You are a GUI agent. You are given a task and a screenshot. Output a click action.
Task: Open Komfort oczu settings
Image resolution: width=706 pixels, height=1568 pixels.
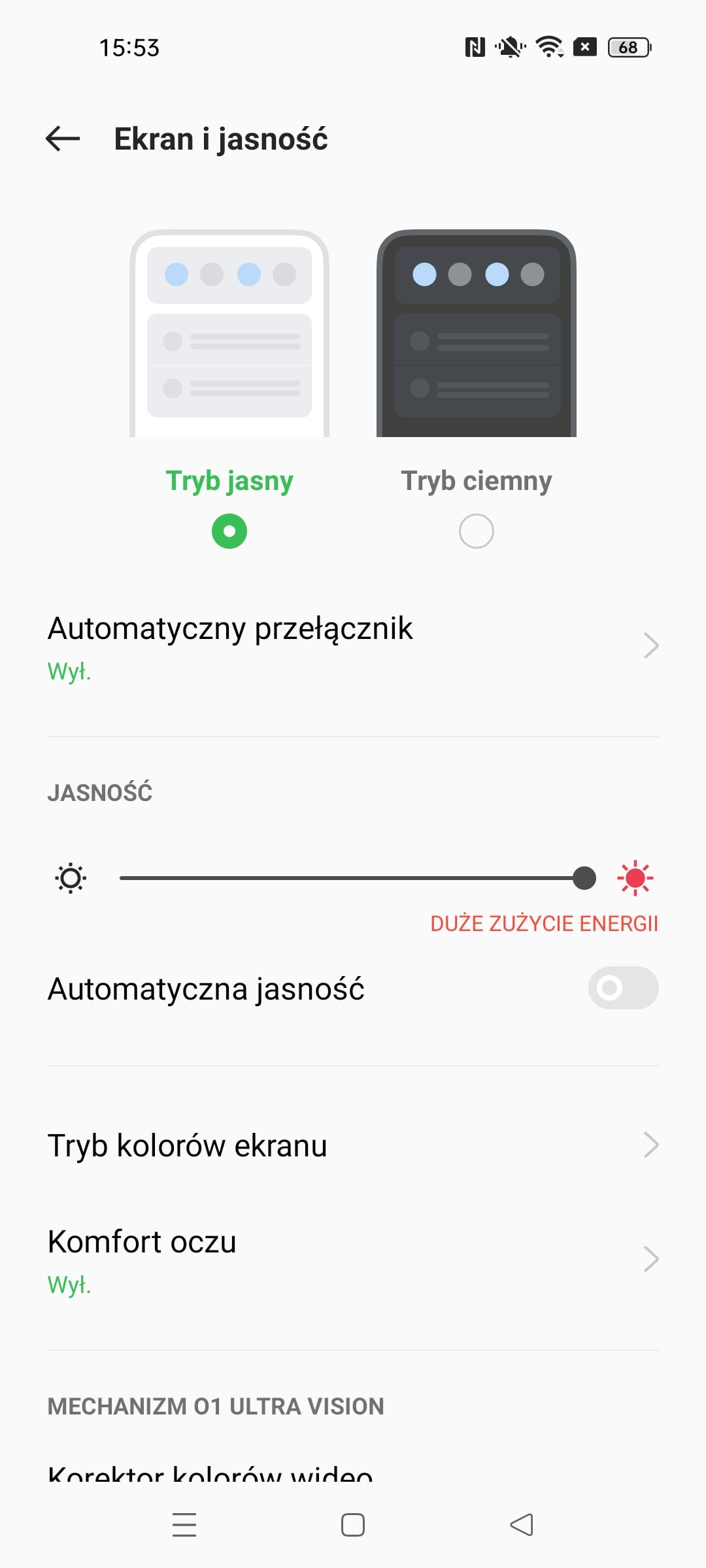pos(353,1259)
